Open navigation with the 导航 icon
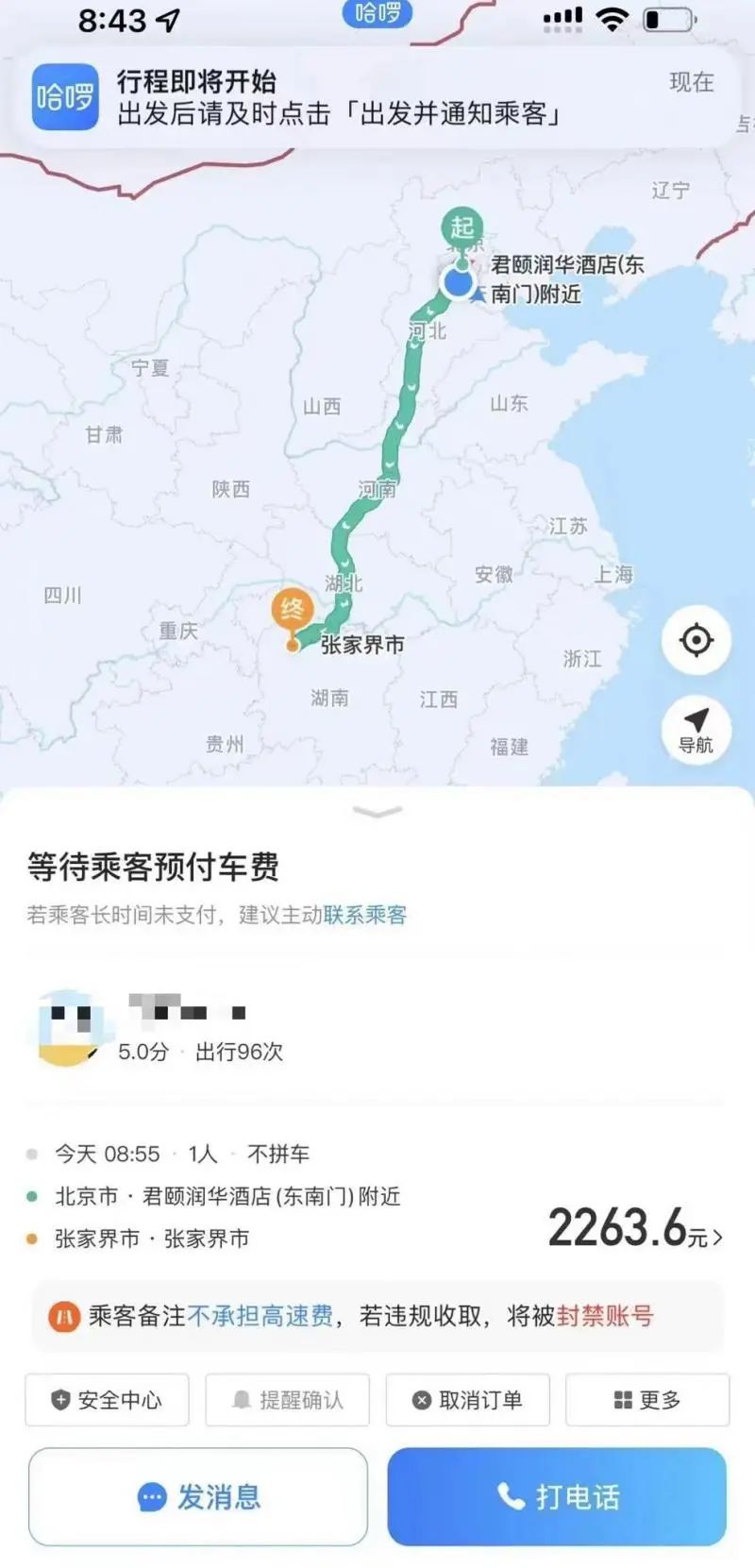755x1568 pixels. [696, 732]
